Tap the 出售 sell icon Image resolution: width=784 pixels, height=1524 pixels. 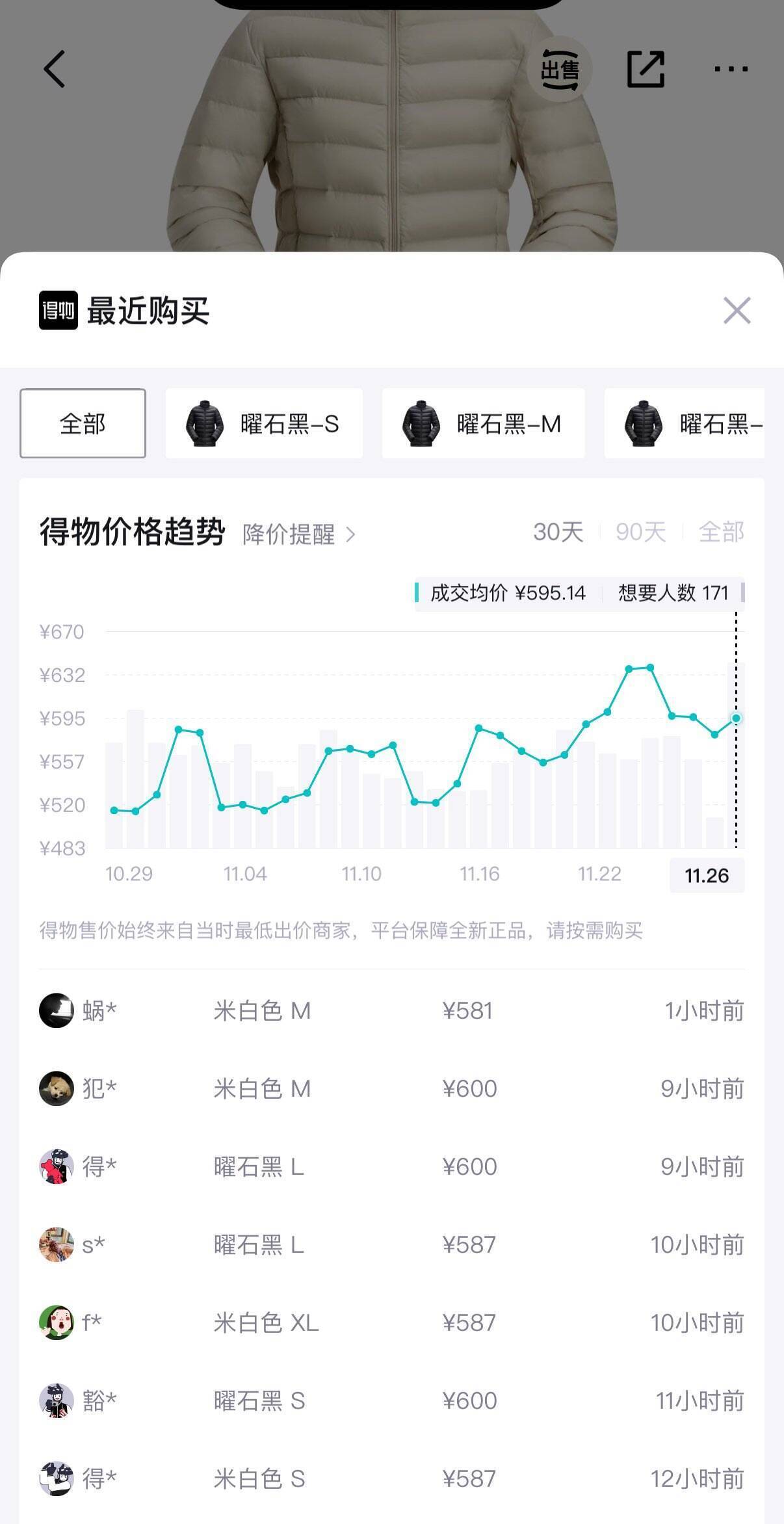pyautogui.click(x=560, y=69)
